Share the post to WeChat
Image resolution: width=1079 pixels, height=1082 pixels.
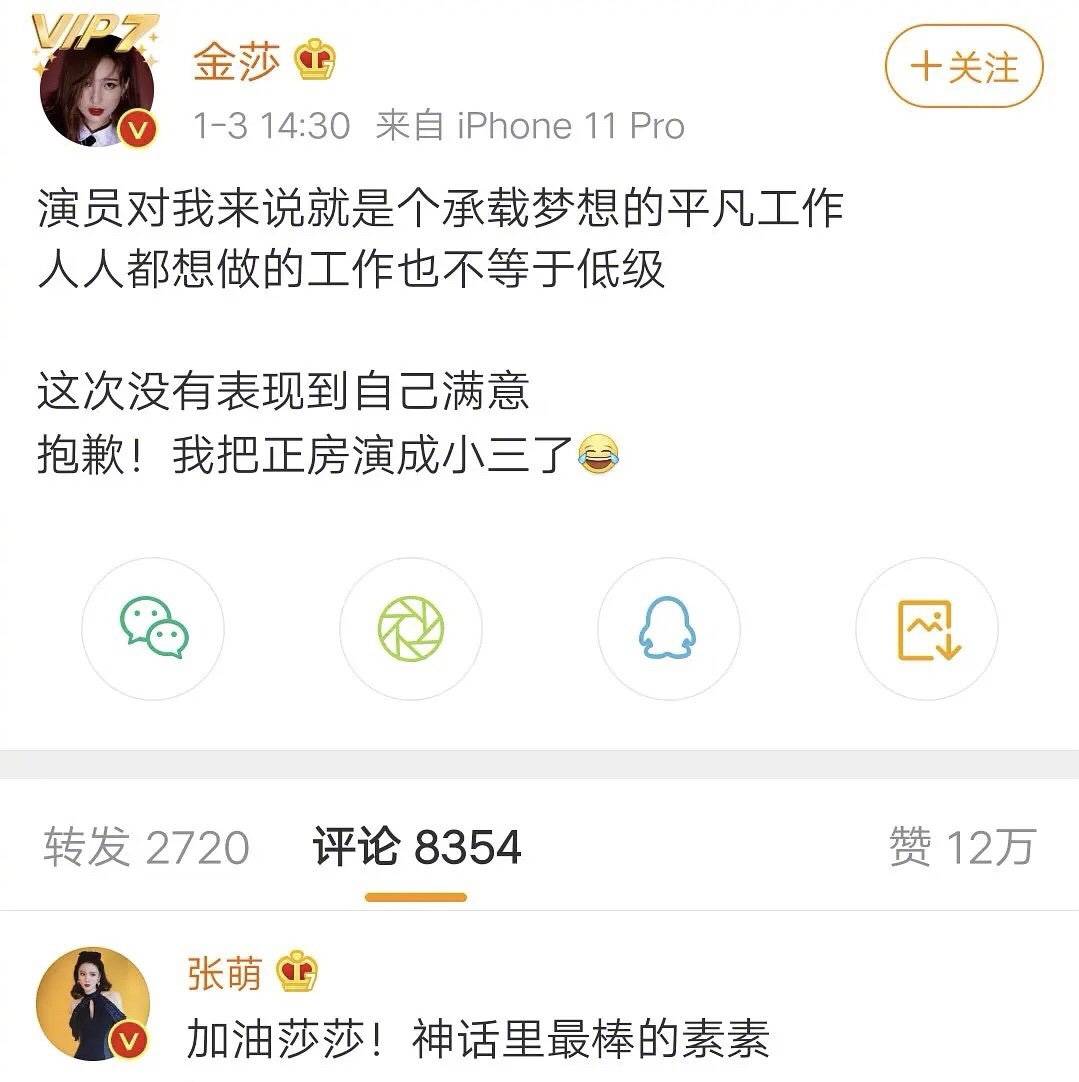coord(153,629)
